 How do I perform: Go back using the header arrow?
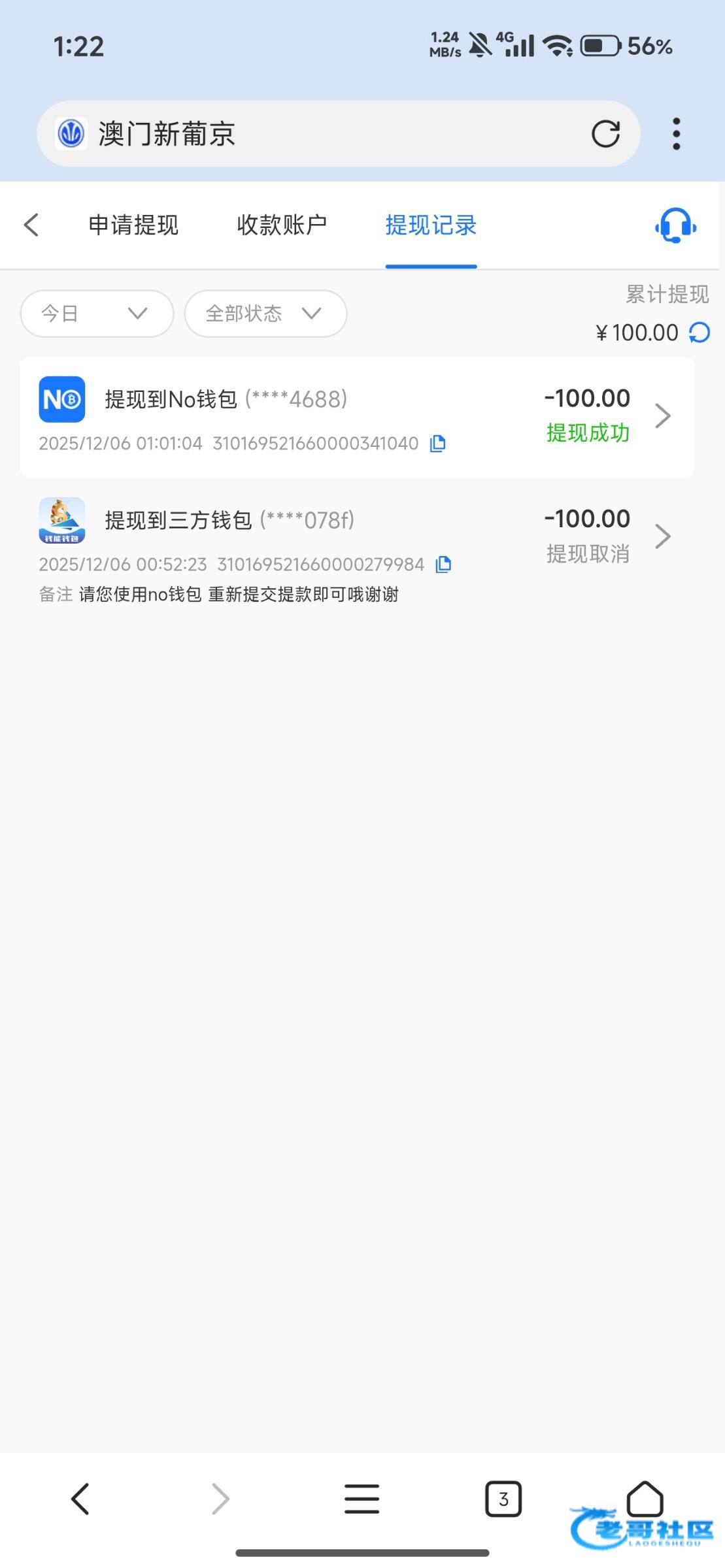31,225
